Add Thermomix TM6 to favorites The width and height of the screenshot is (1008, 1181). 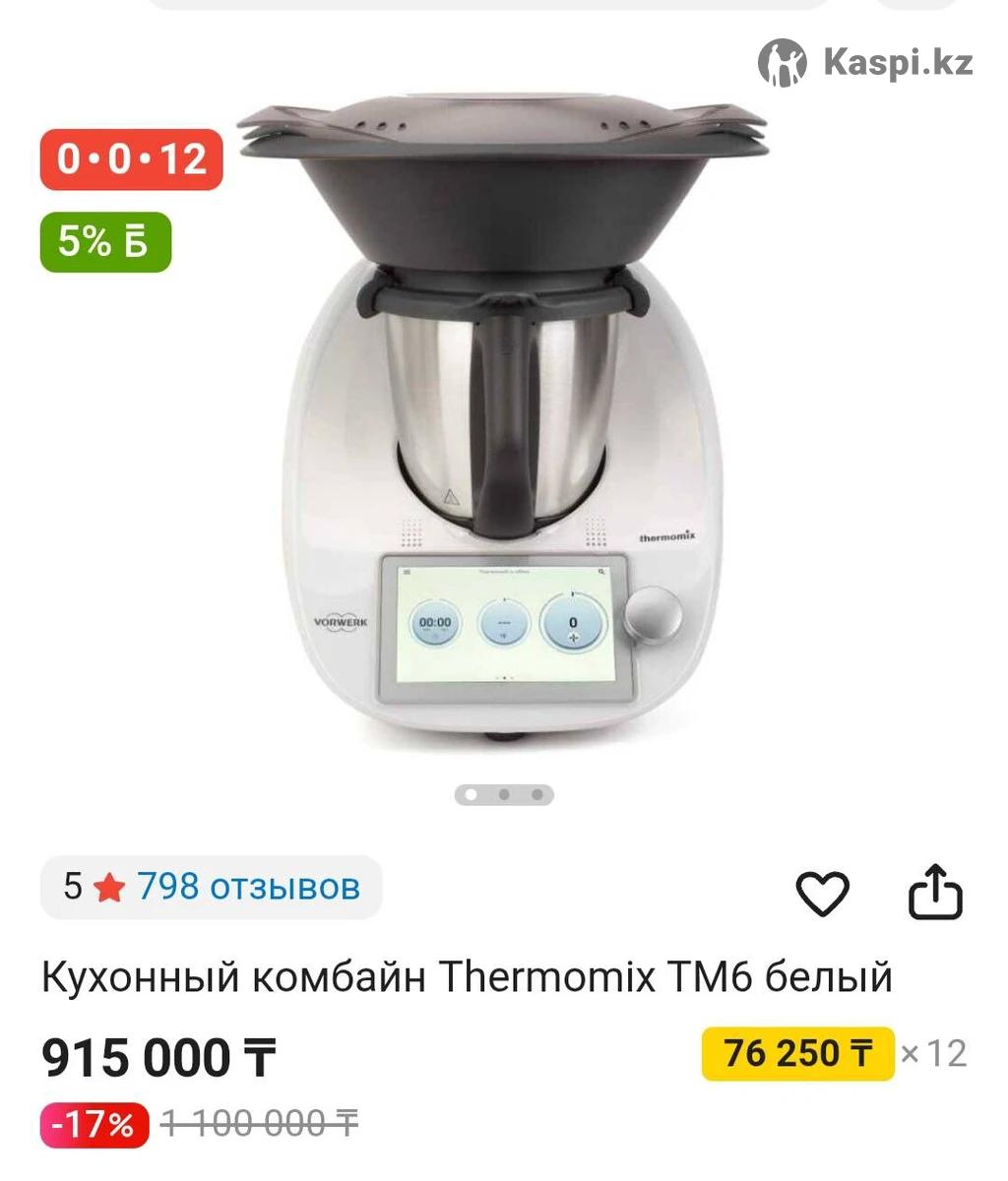coord(822,893)
